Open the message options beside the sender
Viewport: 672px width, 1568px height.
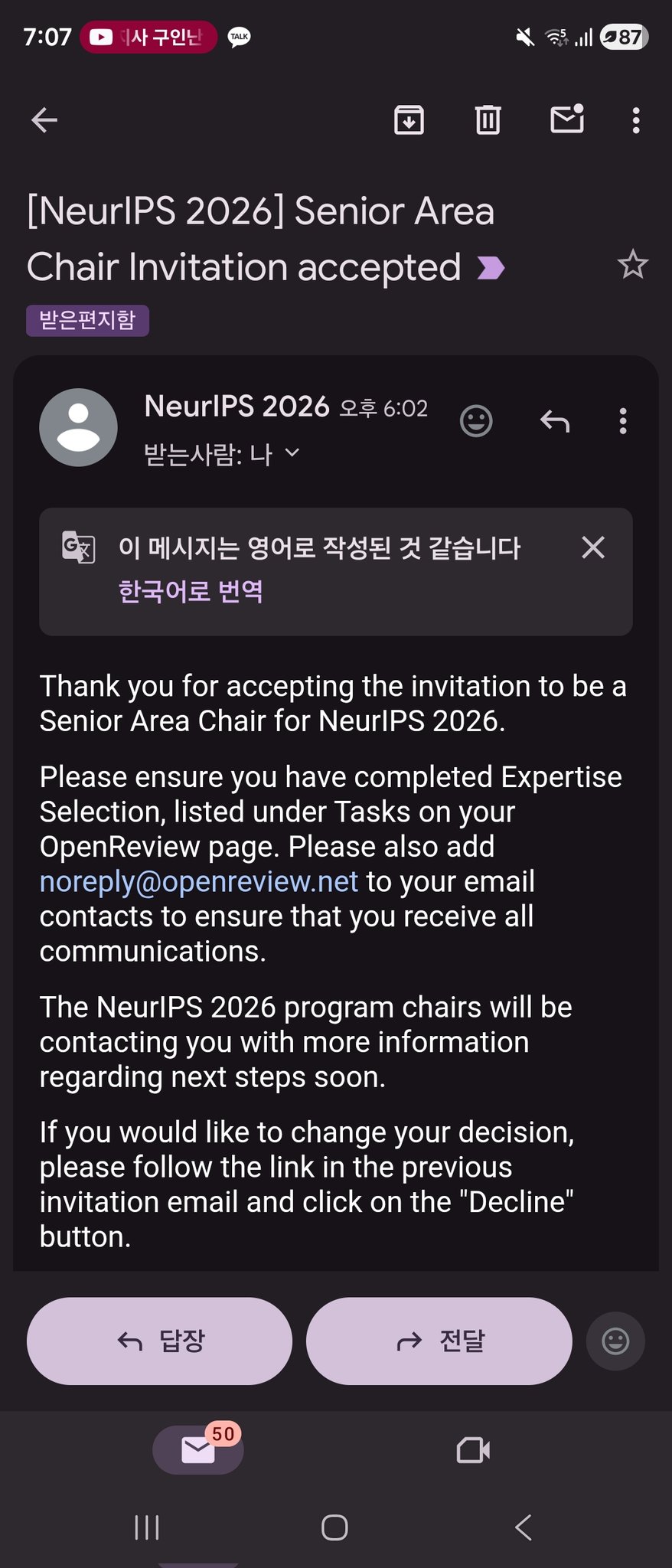tap(623, 420)
